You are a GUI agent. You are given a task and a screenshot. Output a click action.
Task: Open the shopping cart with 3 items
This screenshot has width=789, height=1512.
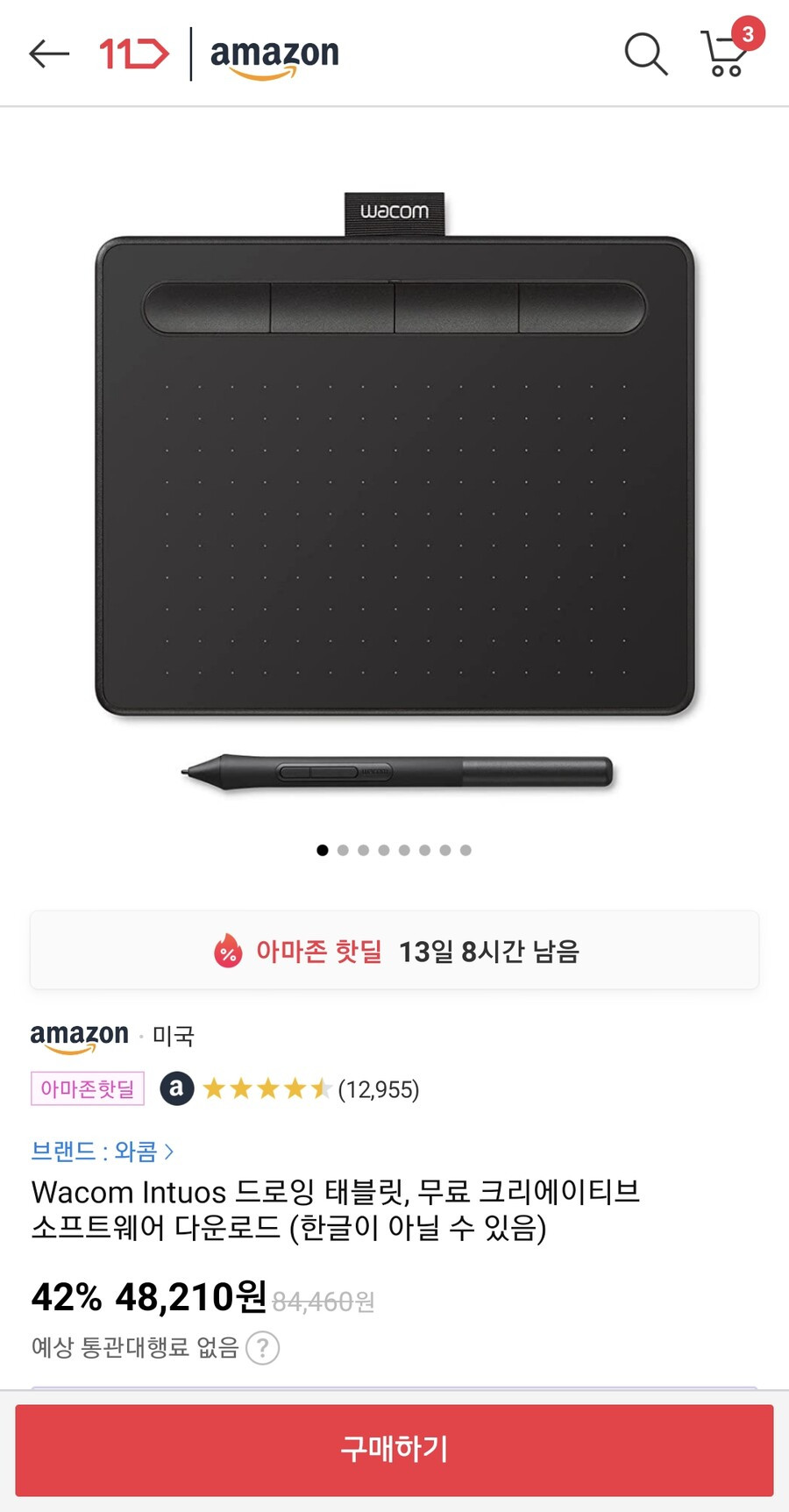(x=726, y=54)
